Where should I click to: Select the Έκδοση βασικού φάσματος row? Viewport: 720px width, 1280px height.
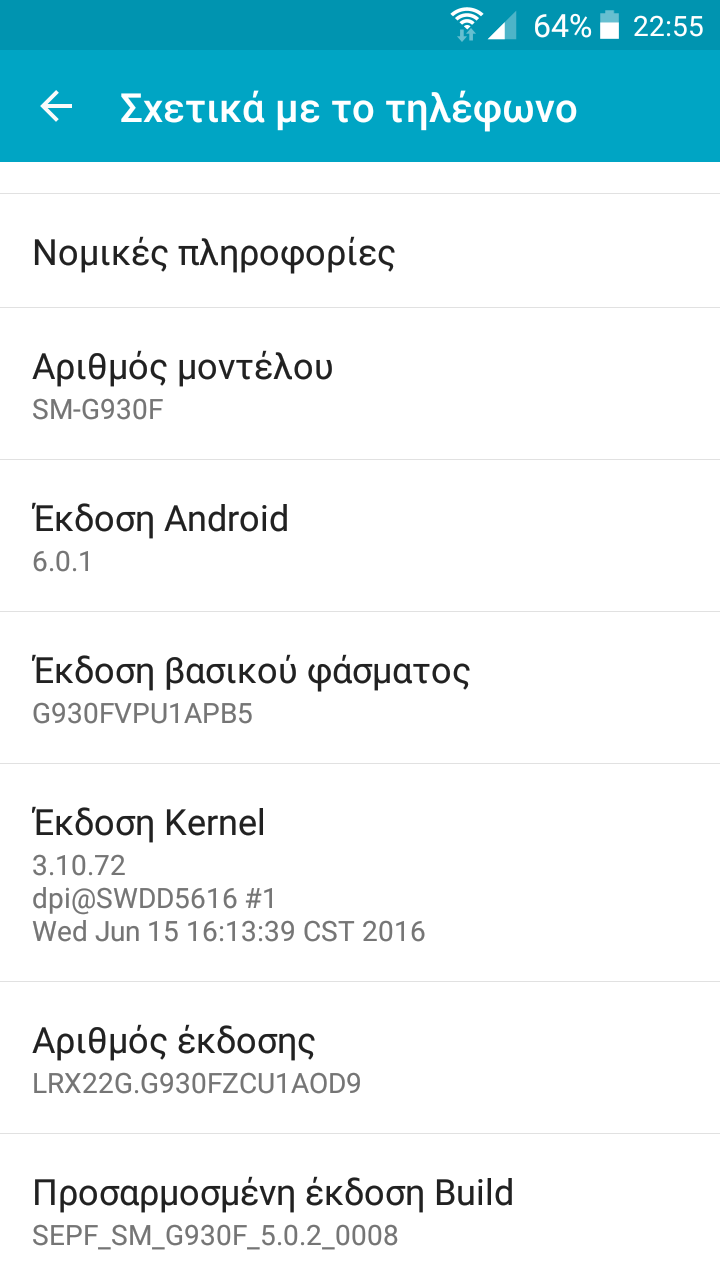(360, 688)
